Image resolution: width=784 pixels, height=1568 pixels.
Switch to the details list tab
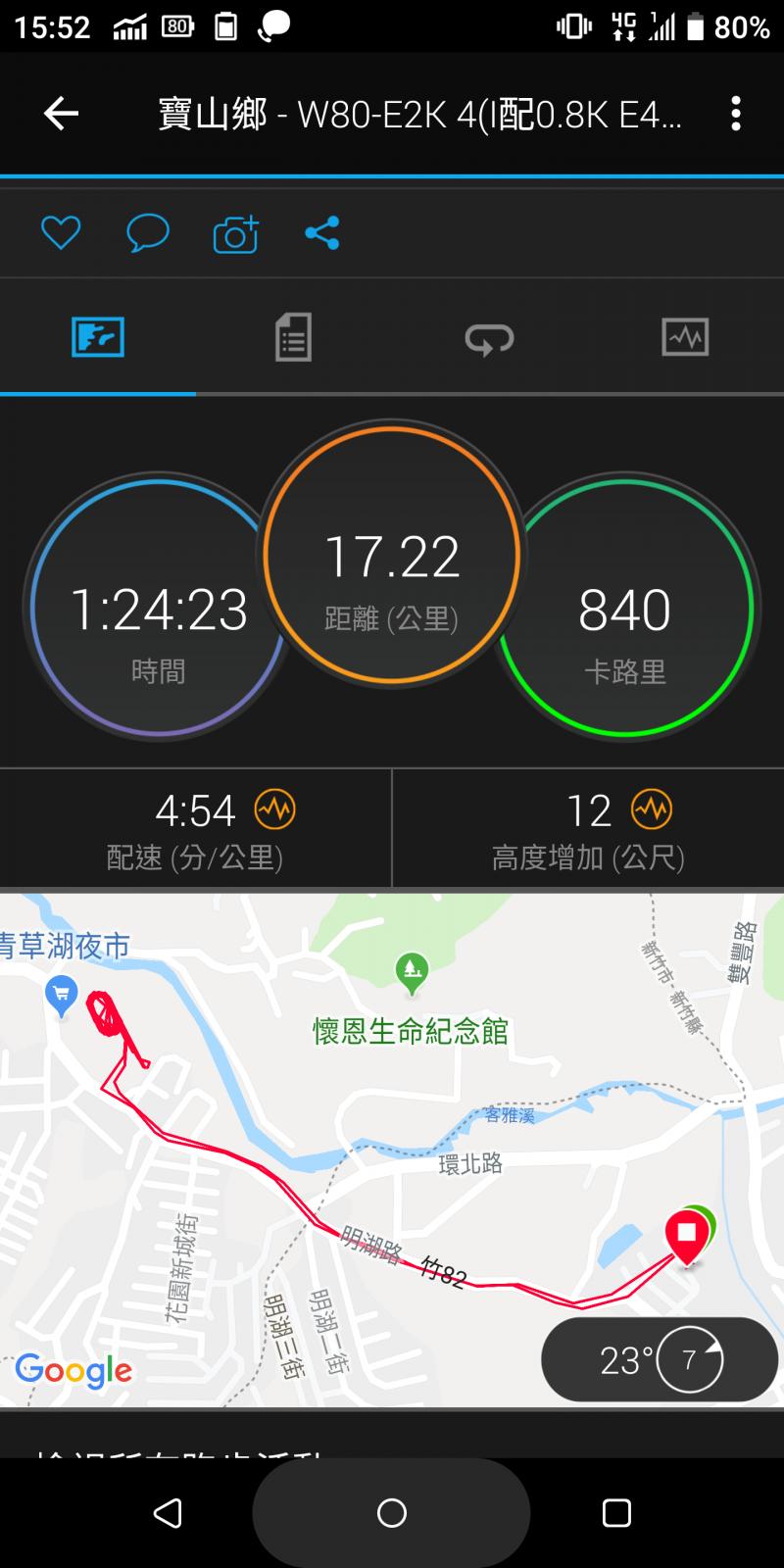tap(293, 338)
